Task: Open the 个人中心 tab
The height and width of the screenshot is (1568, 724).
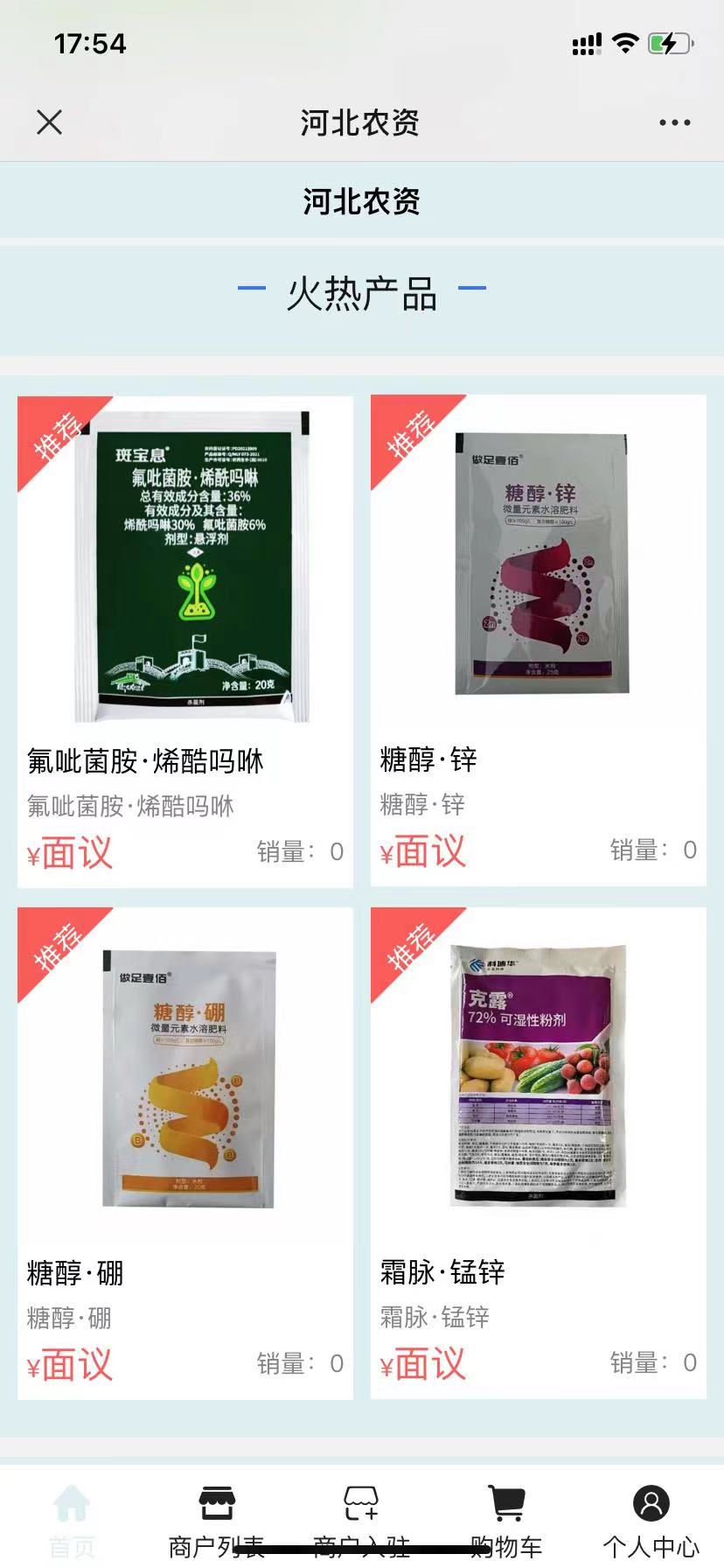Action: click(651, 1521)
